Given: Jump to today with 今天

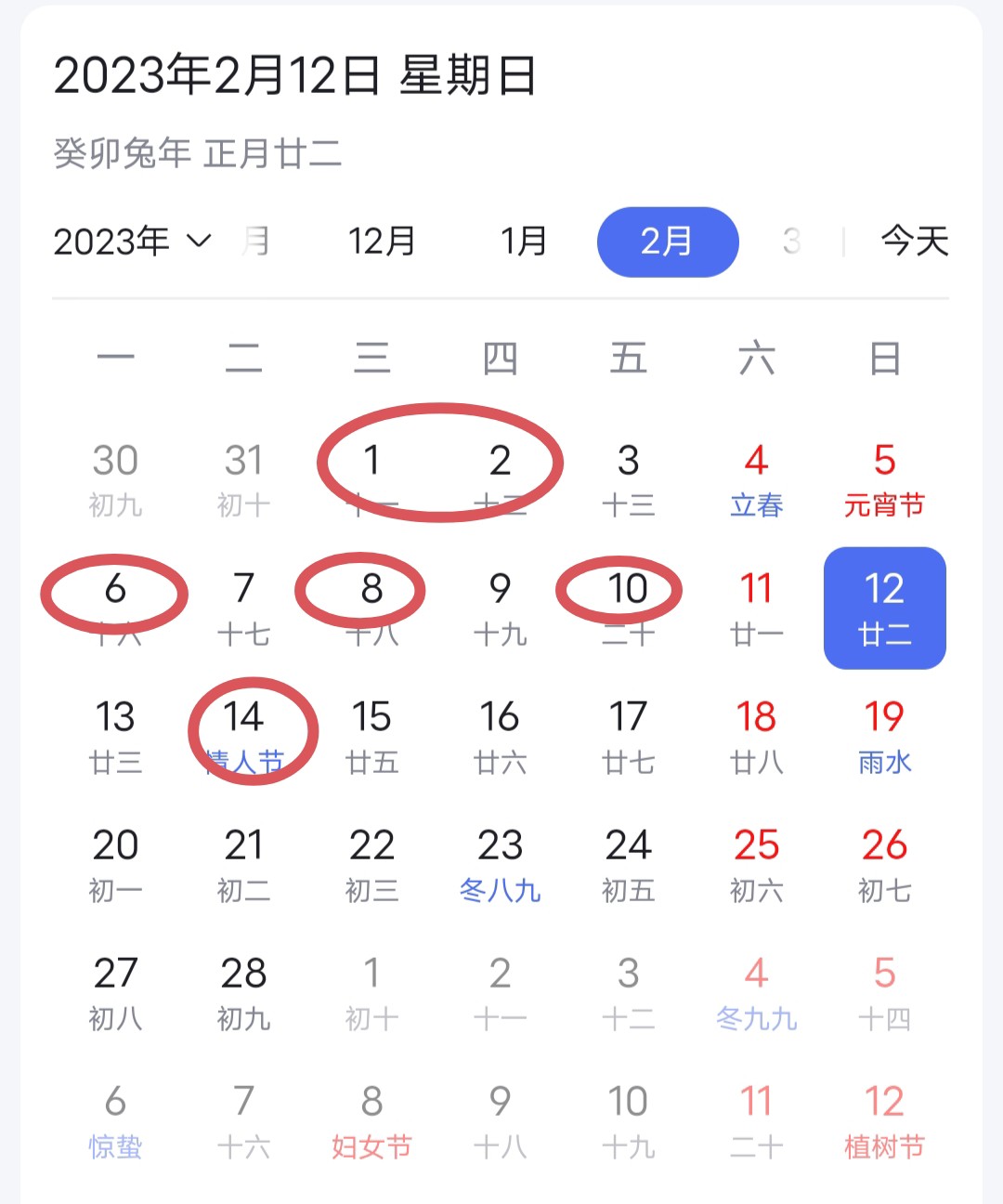Looking at the screenshot, I should [915, 242].
